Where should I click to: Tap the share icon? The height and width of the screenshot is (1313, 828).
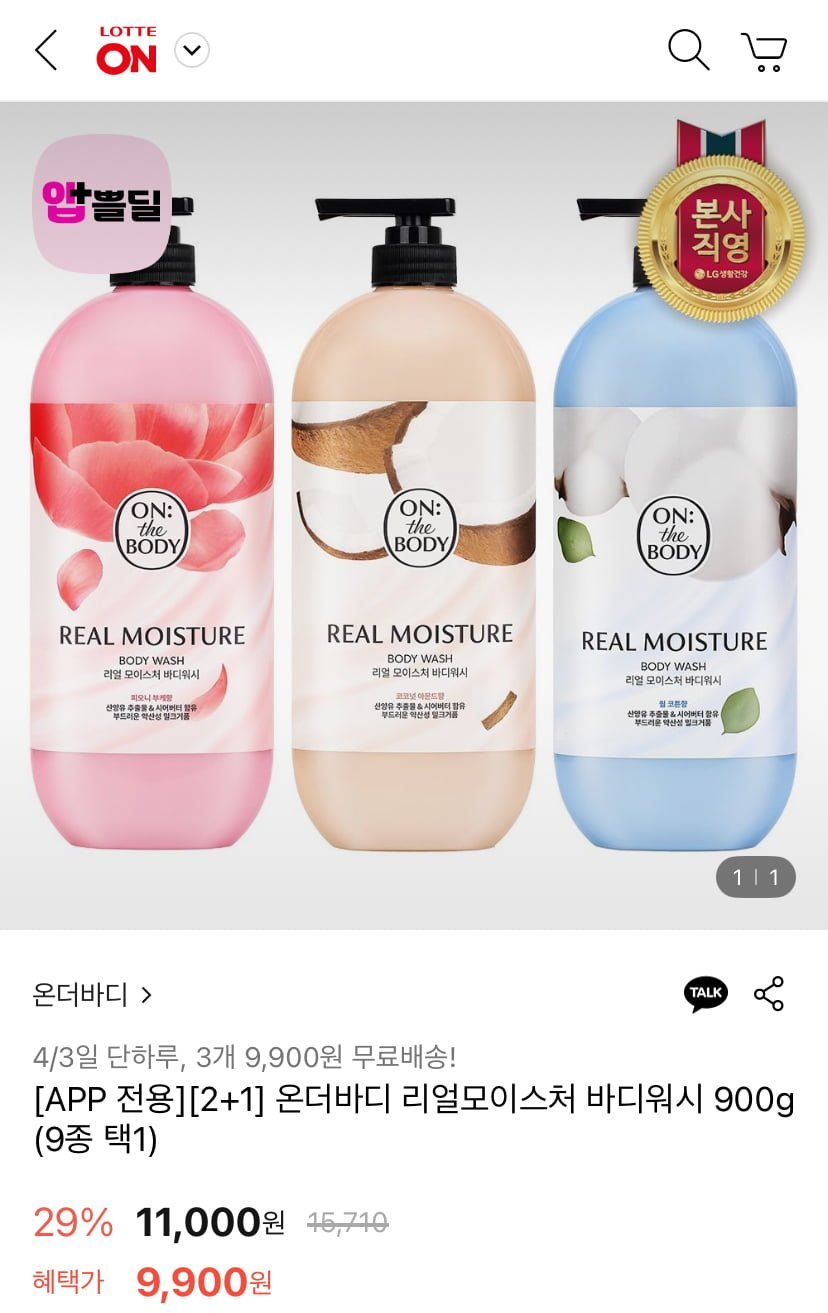(769, 994)
